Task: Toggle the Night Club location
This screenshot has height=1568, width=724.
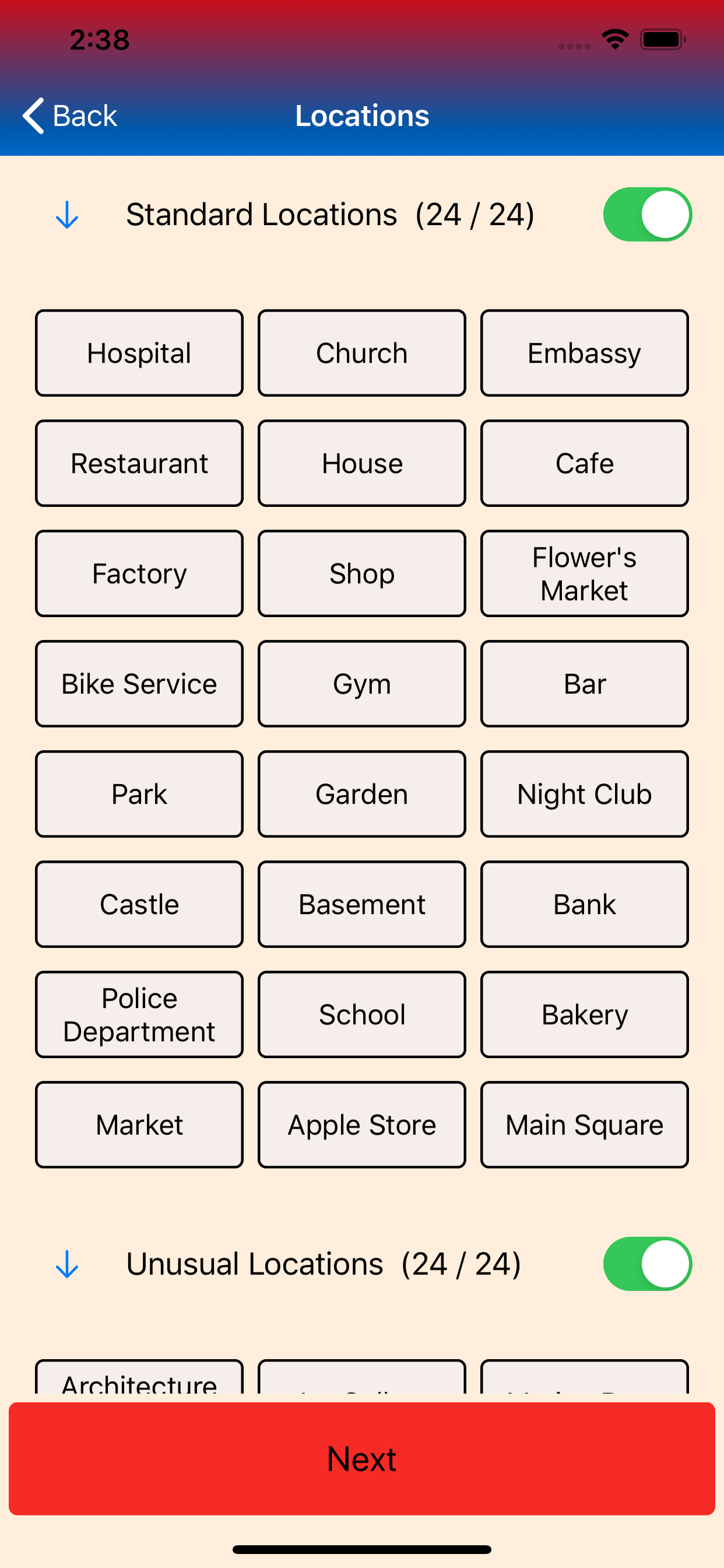Action: [x=584, y=794]
